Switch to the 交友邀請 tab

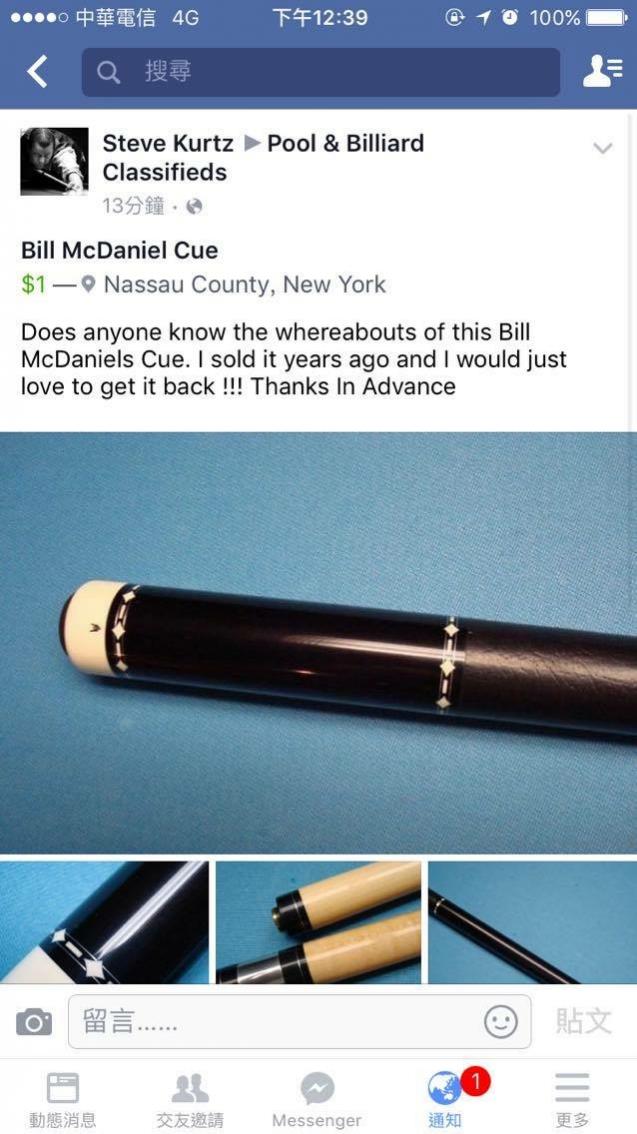(190, 1099)
